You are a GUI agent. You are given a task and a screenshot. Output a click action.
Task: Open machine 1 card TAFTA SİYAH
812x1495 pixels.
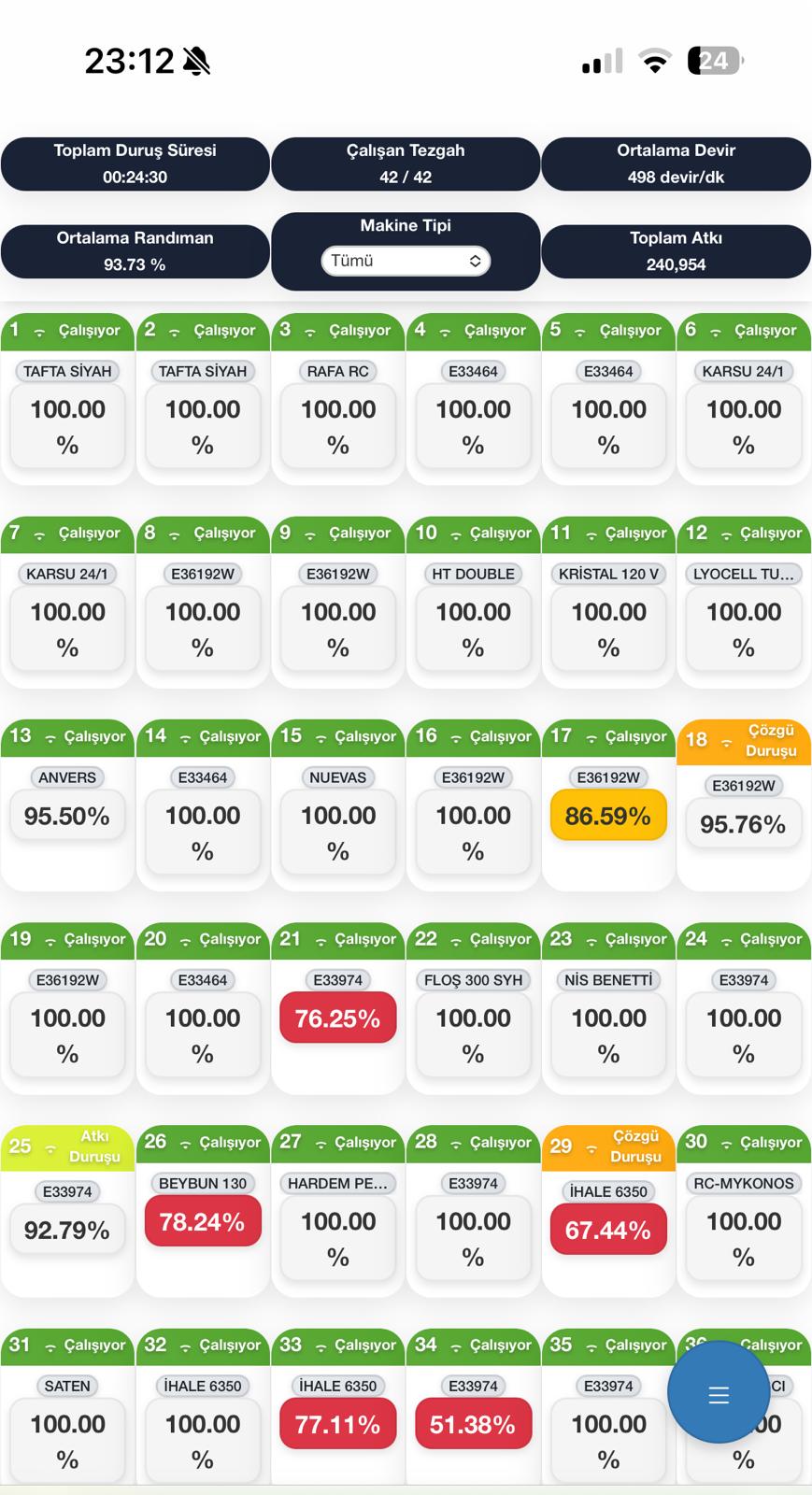pos(67,411)
